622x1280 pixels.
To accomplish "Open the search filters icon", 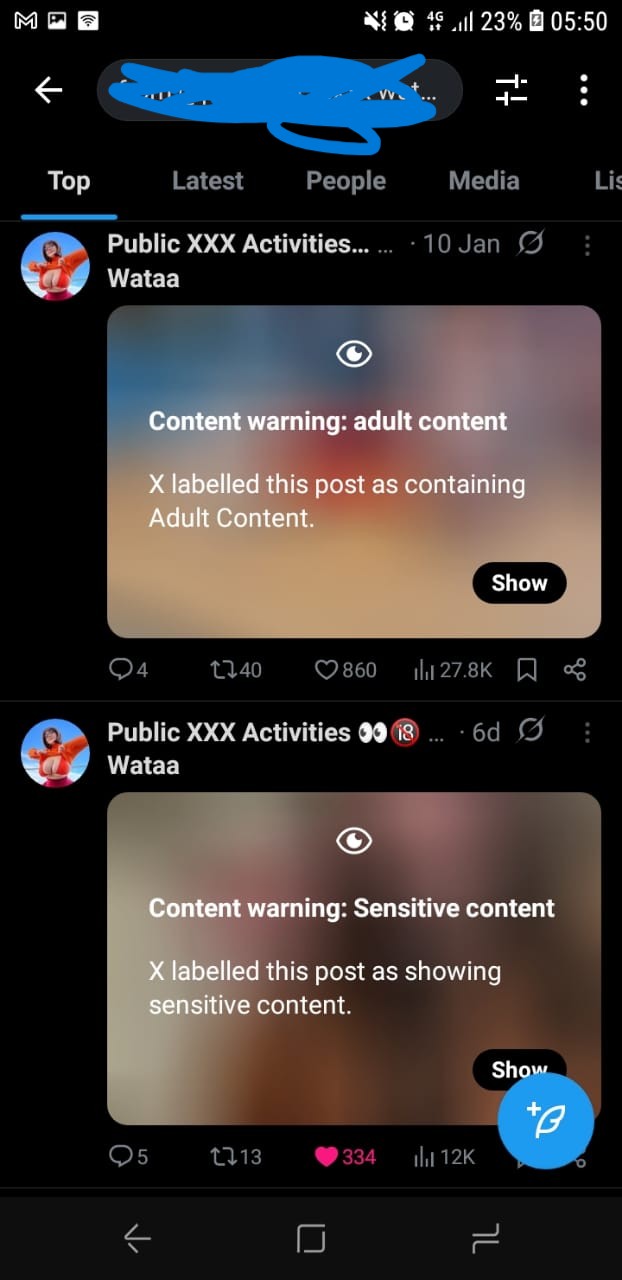I will (511, 91).
